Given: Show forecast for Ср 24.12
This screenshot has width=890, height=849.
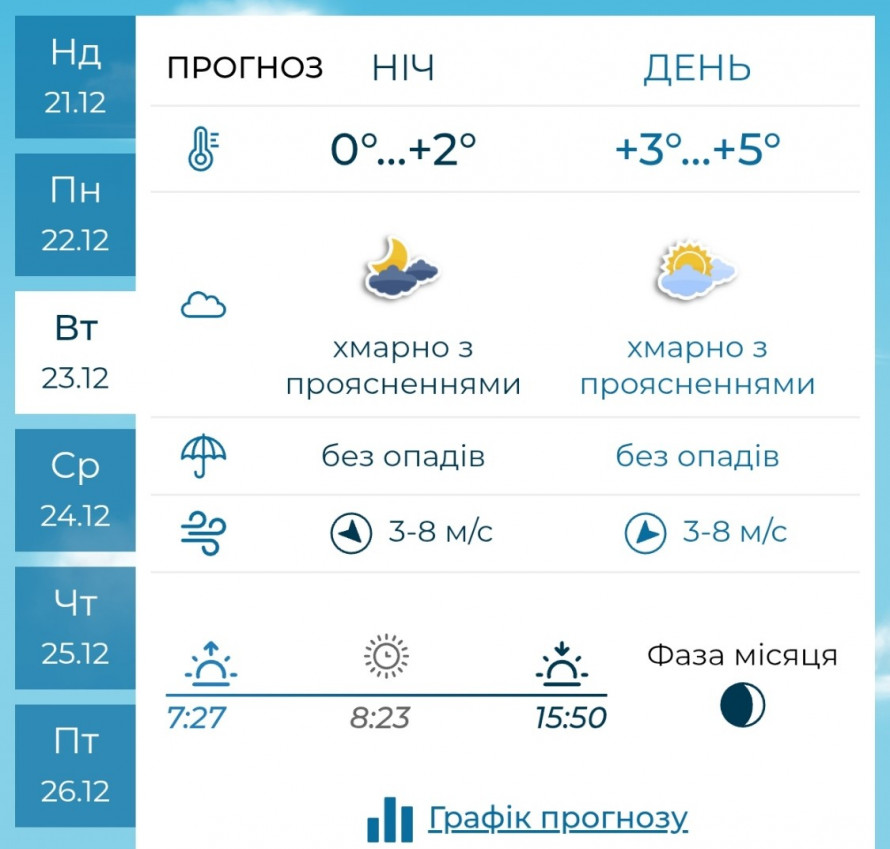Looking at the screenshot, I should click(x=75, y=491).
